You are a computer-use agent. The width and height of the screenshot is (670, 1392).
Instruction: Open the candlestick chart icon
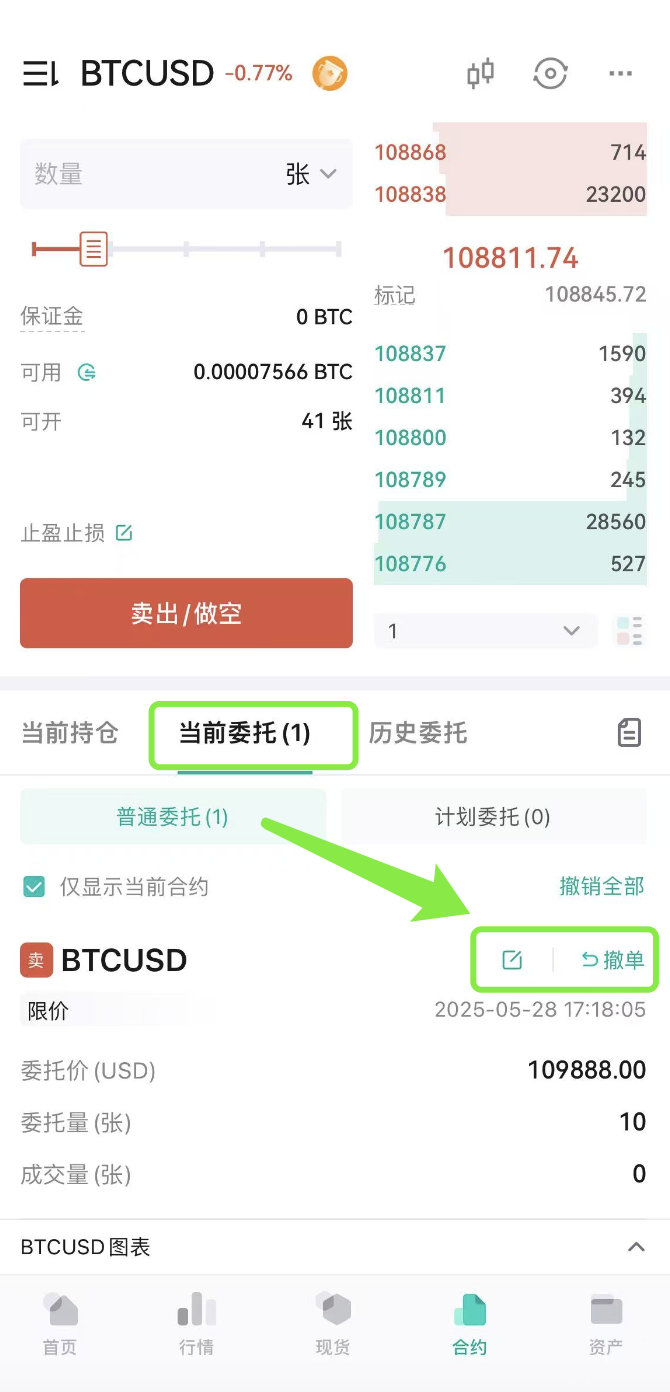pos(481,73)
